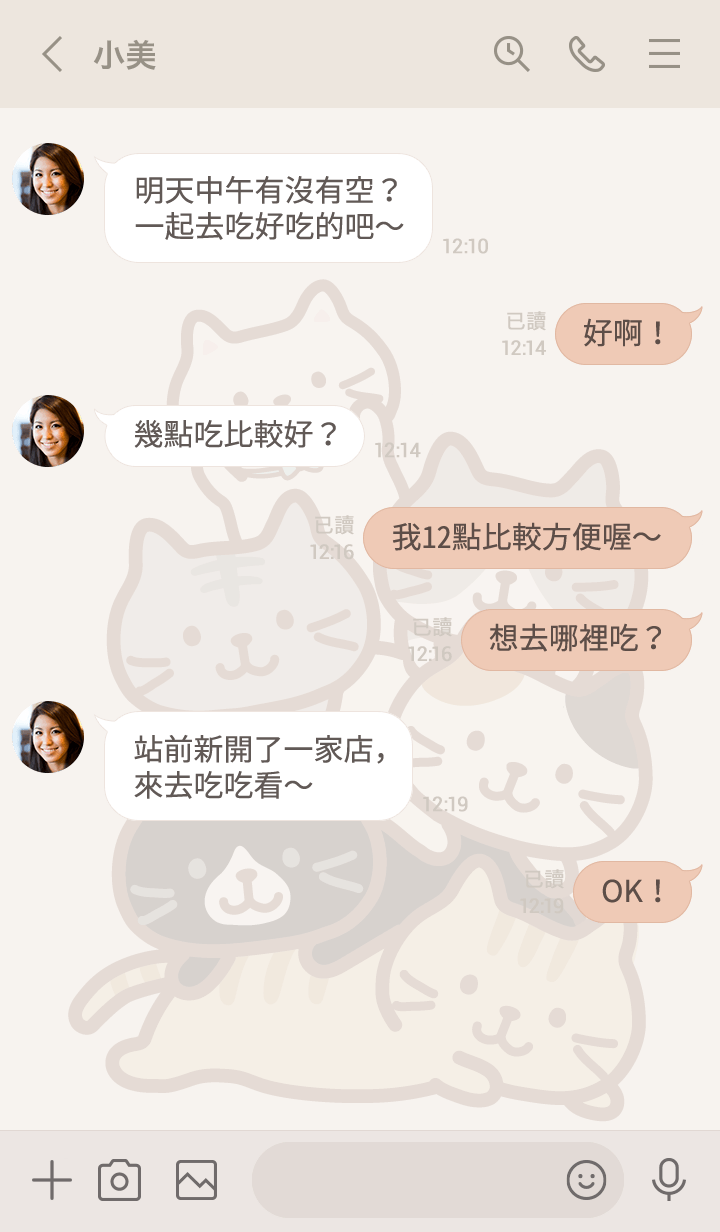Open the chat menu
This screenshot has height=1232, width=720.
[664, 54]
